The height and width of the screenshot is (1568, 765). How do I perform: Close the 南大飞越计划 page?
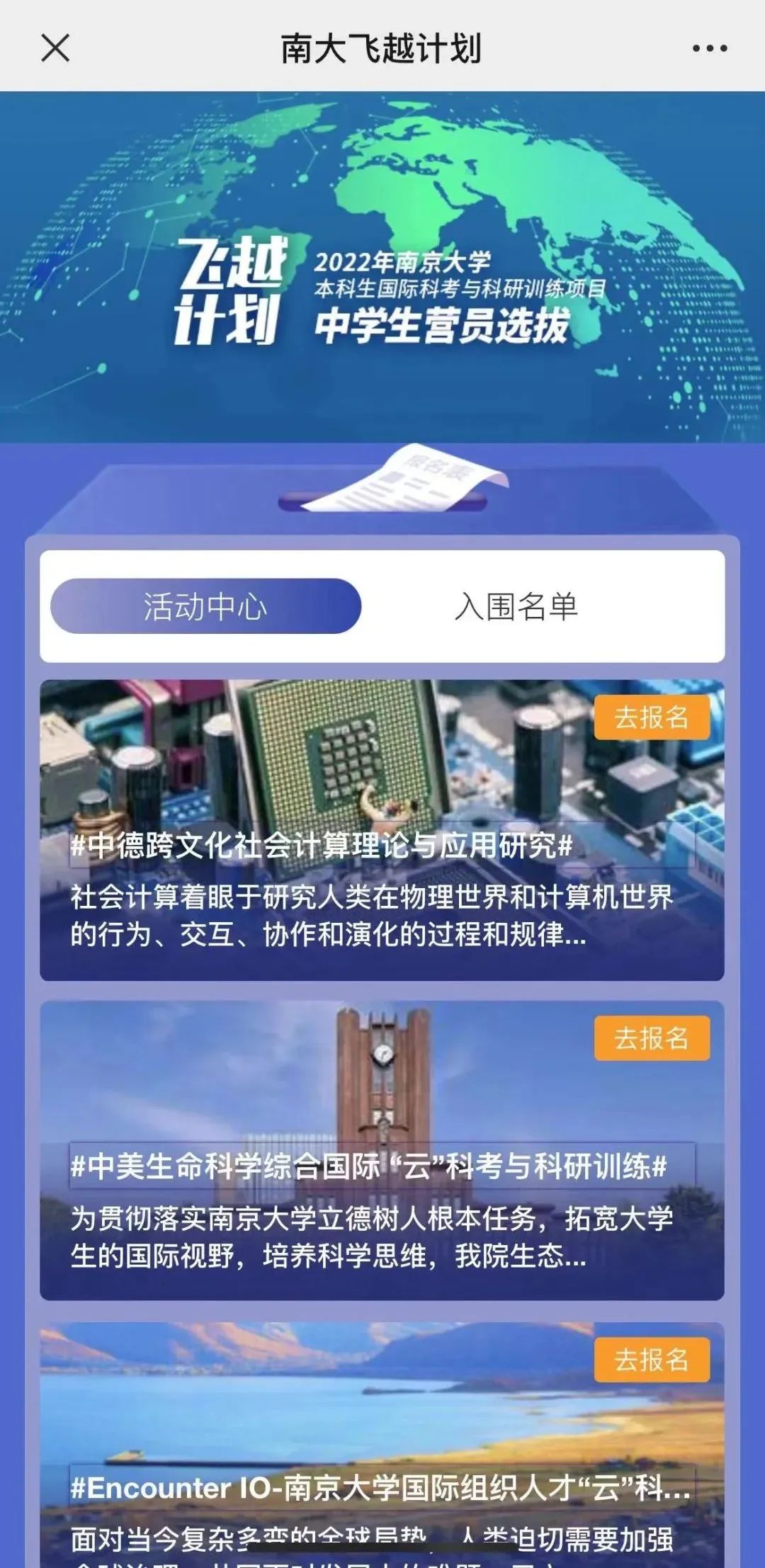55,48
